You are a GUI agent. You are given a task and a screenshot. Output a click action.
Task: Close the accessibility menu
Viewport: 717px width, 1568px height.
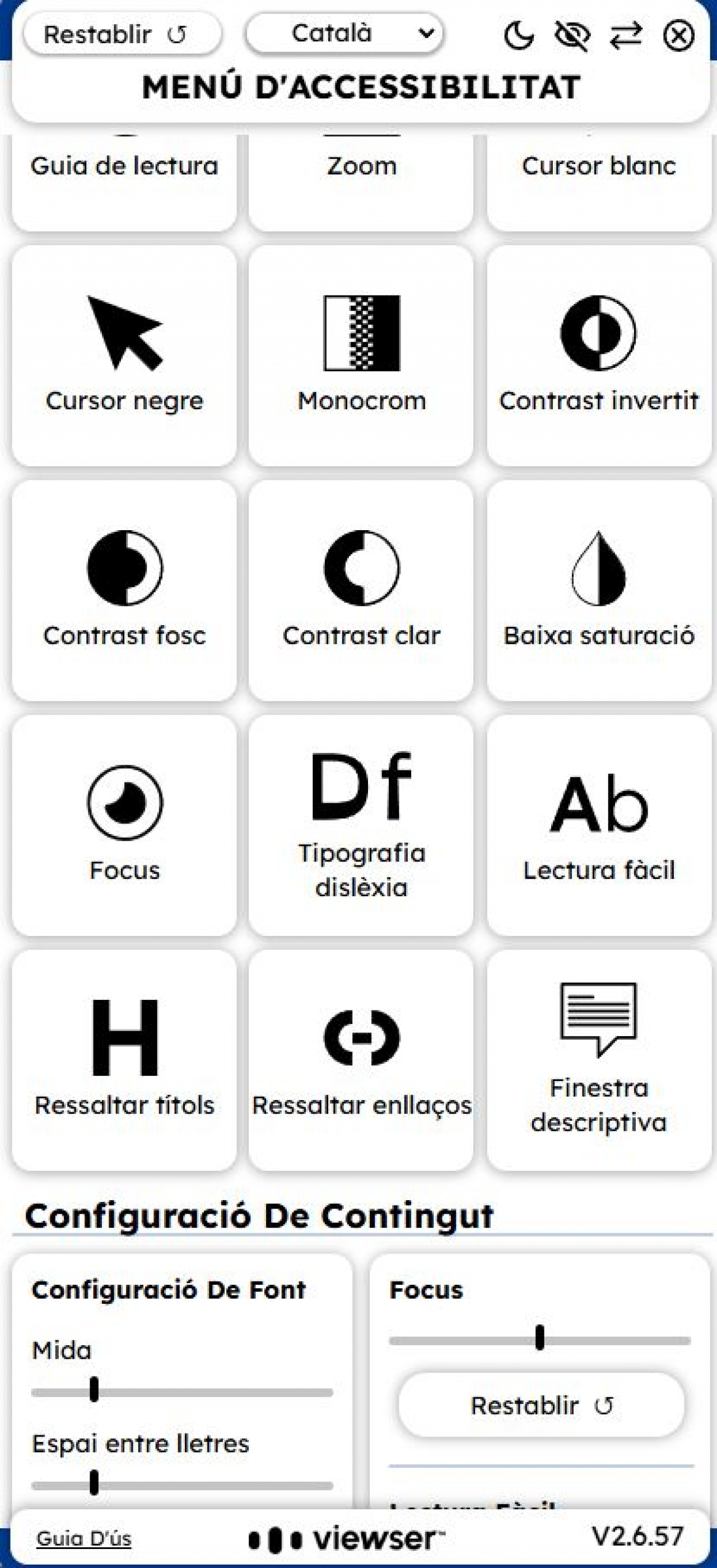point(678,35)
